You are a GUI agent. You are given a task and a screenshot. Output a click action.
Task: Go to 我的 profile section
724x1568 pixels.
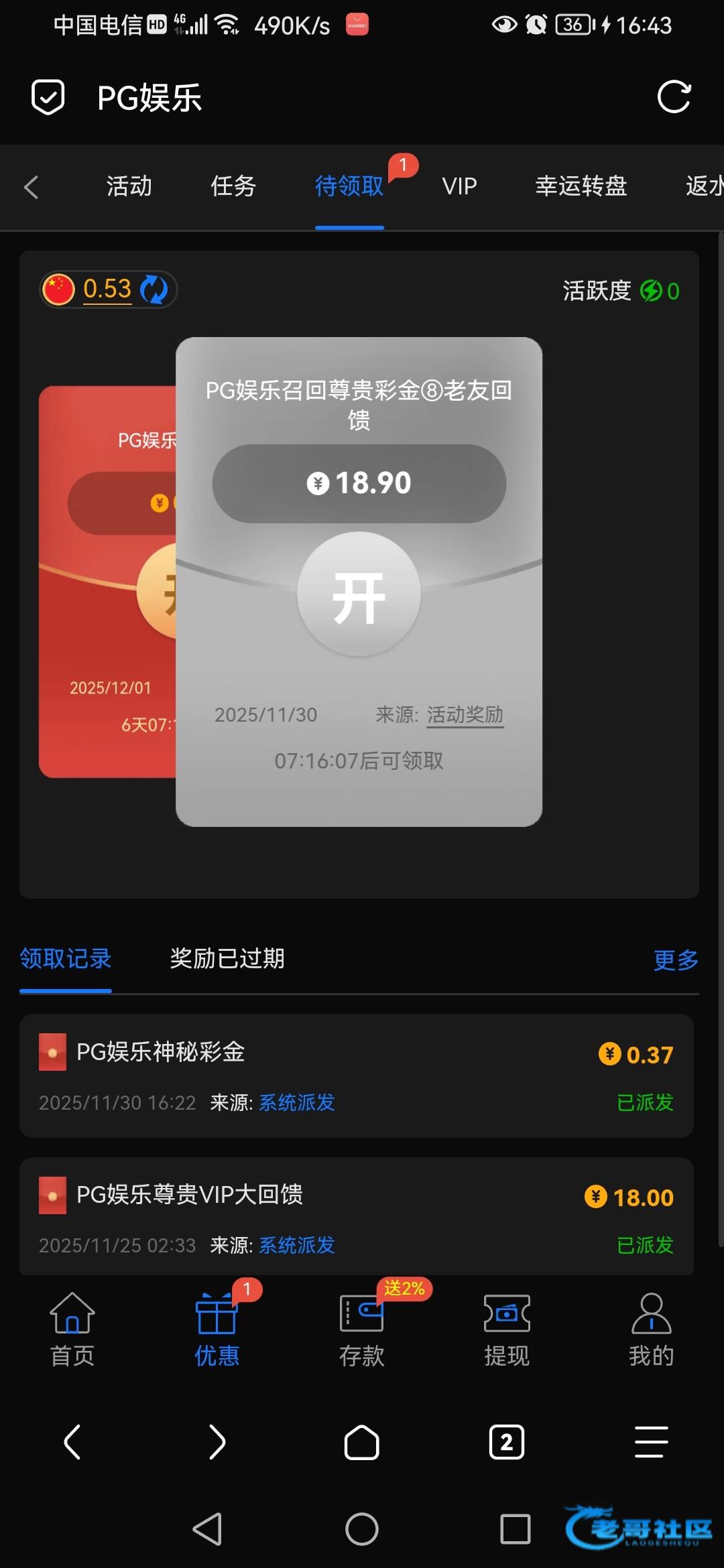click(651, 1330)
